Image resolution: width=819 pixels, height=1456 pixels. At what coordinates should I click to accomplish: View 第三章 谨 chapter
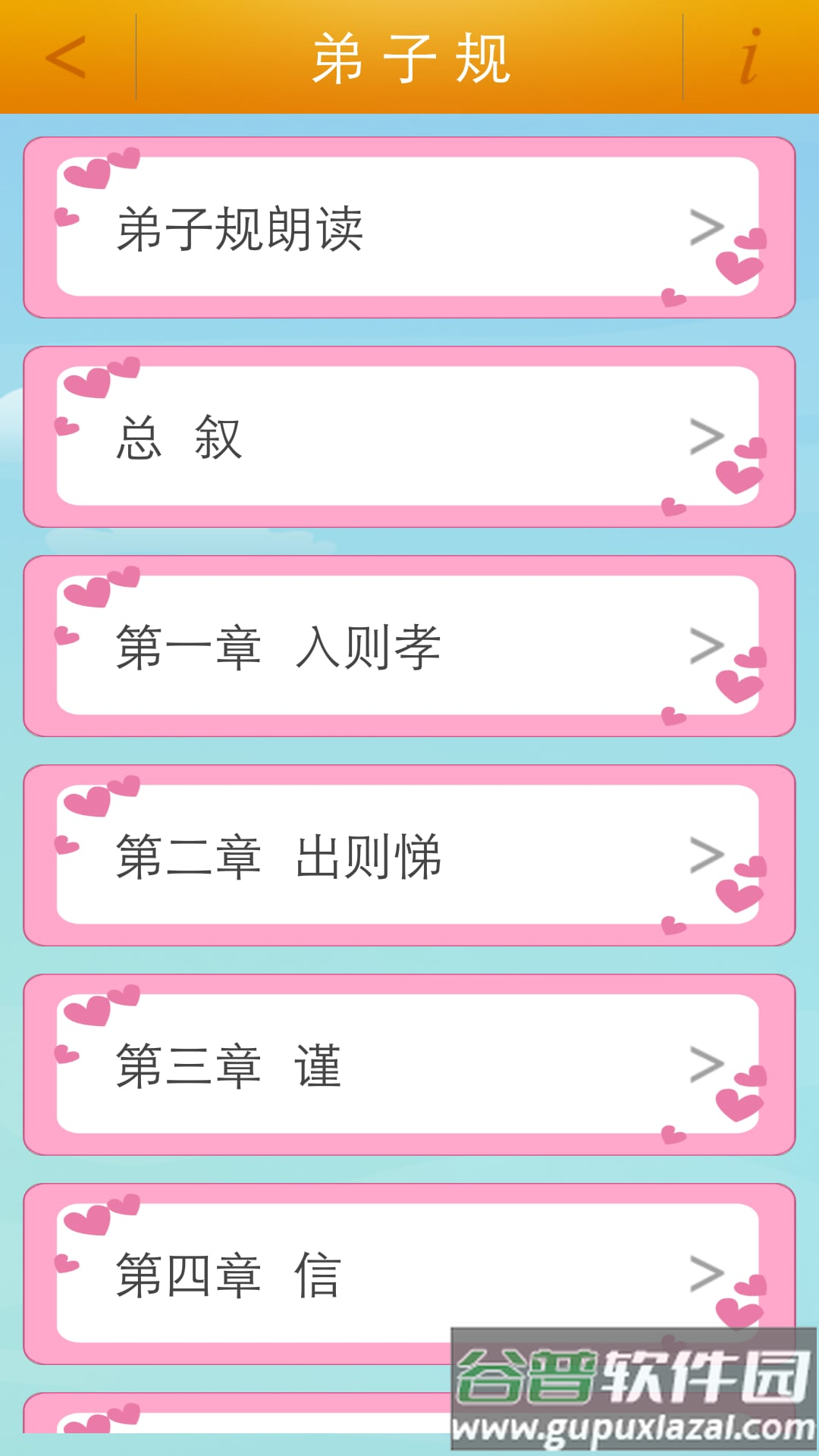click(409, 1065)
